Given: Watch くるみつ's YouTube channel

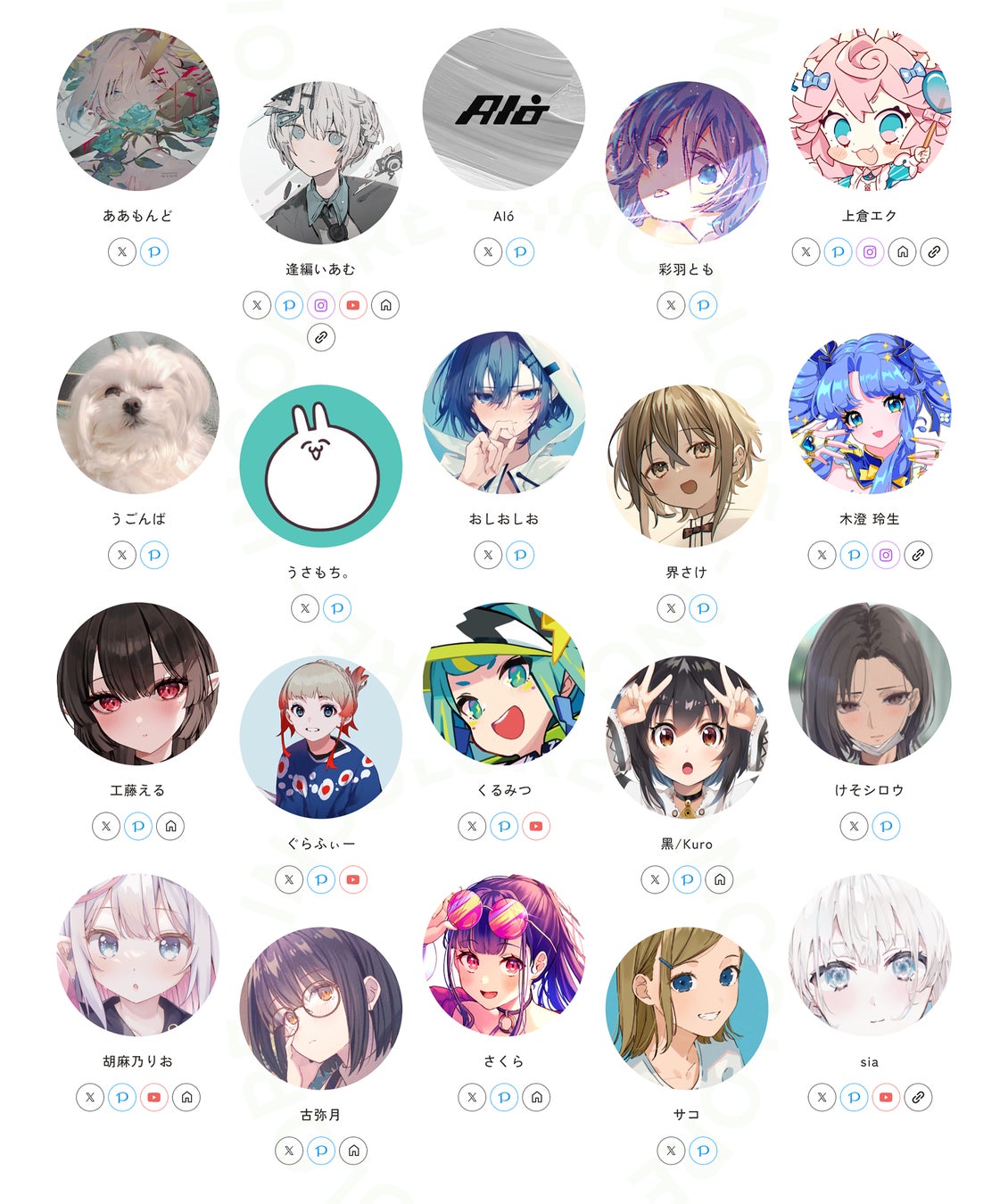Looking at the screenshot, I should pos(536,826).
